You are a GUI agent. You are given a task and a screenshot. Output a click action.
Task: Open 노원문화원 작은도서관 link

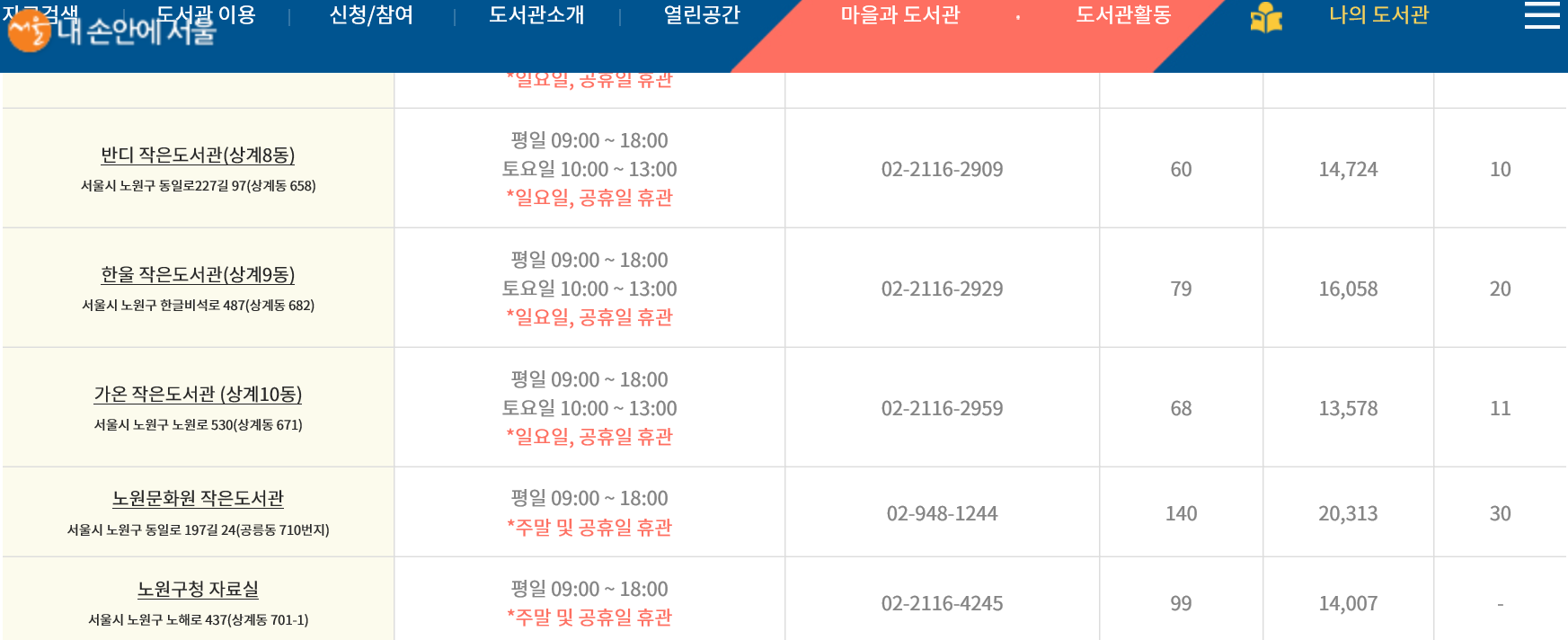(198, 498)
